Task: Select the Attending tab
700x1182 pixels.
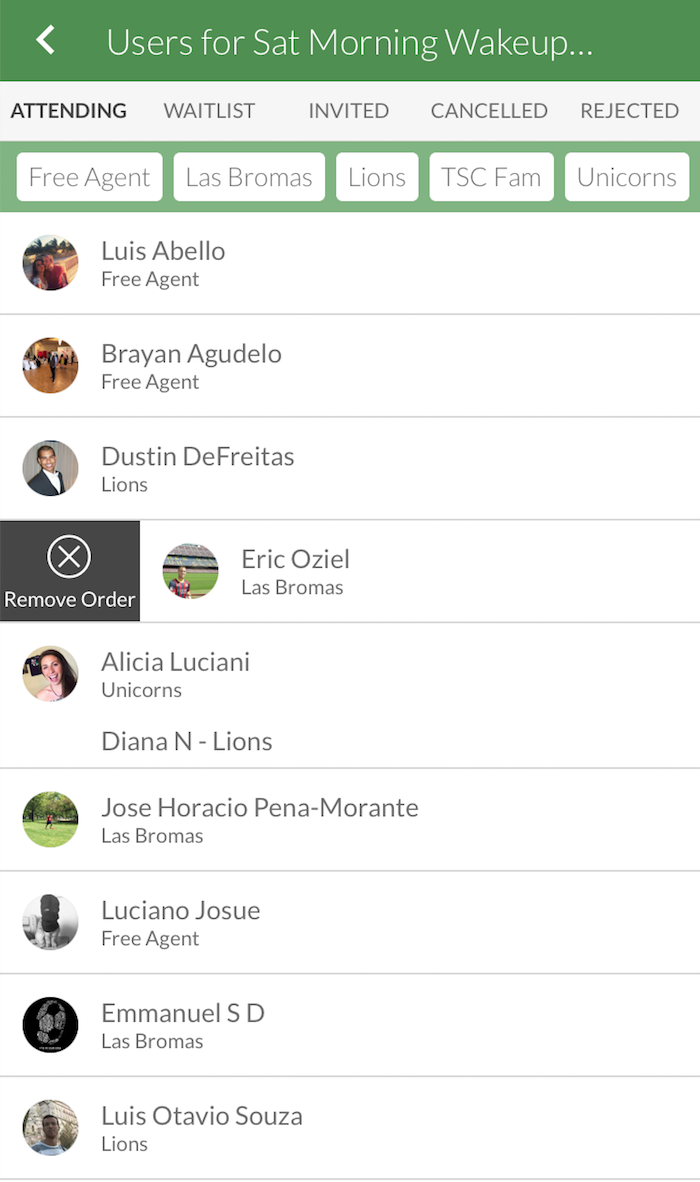Action: pos(68,111)
